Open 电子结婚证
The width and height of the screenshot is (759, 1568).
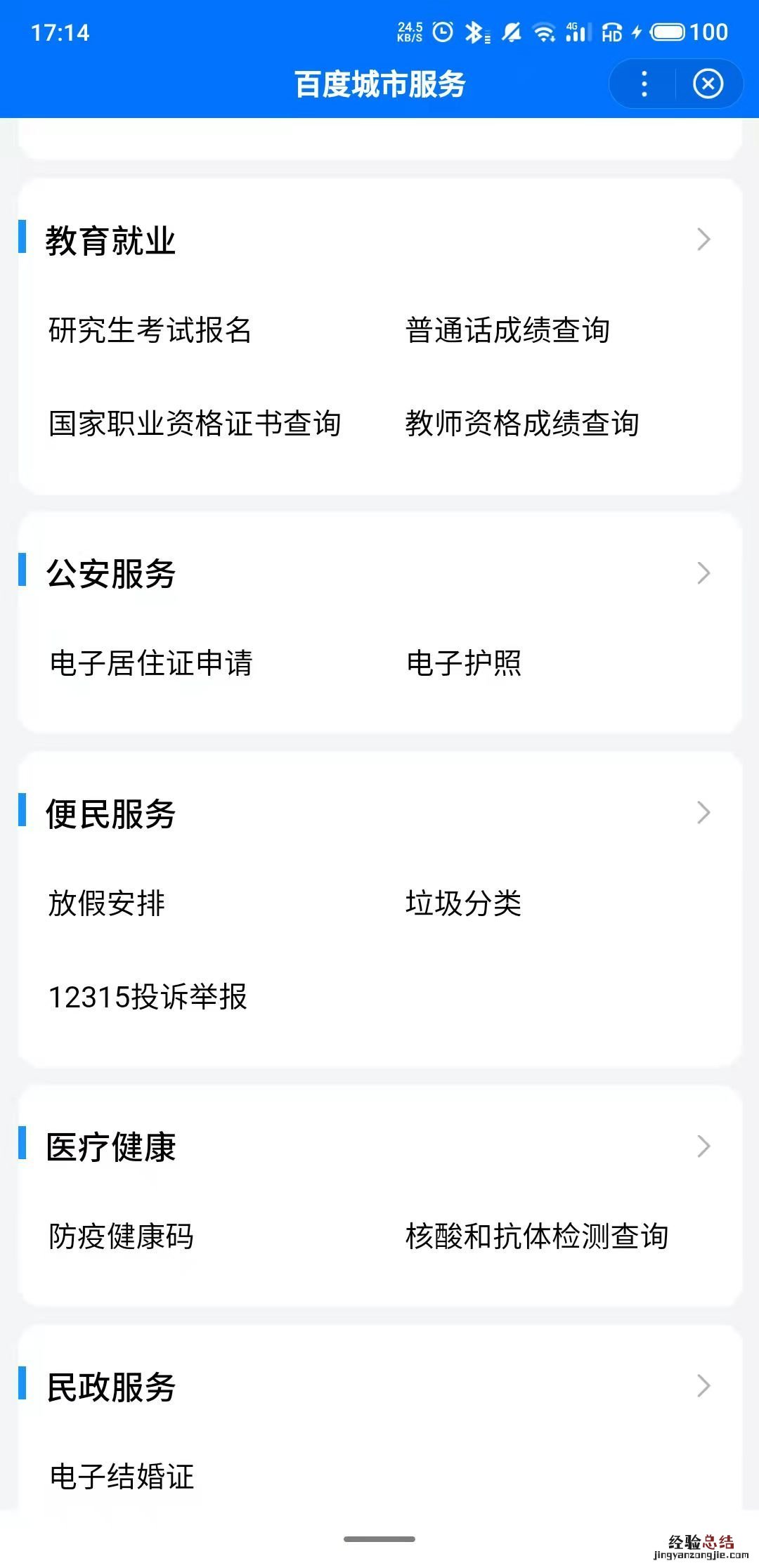[x=122, y=1476]
